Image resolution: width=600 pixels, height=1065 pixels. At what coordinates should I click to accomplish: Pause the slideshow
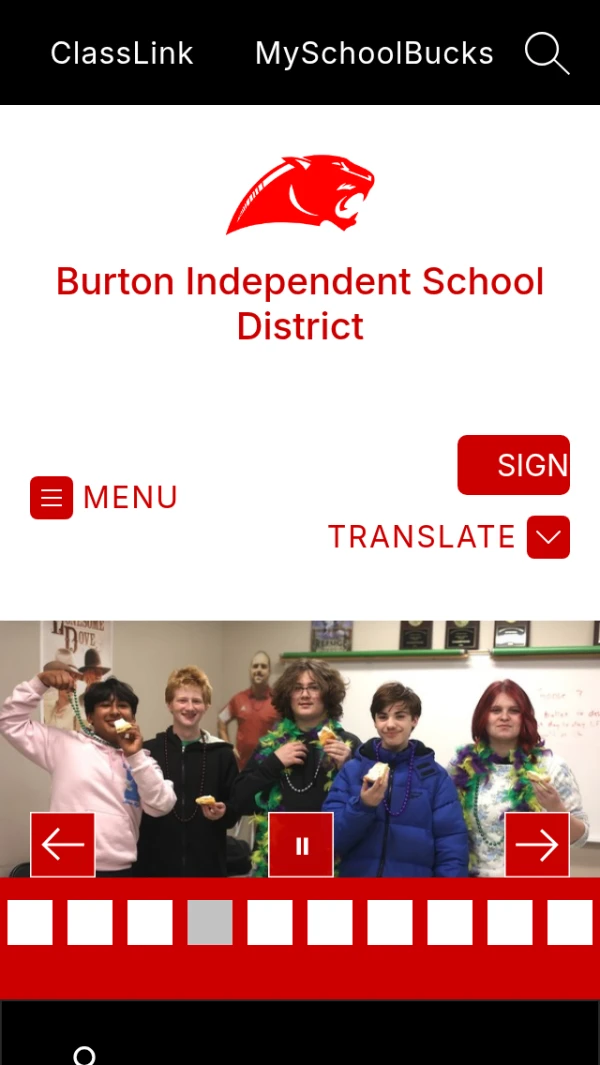coord(301,845)
